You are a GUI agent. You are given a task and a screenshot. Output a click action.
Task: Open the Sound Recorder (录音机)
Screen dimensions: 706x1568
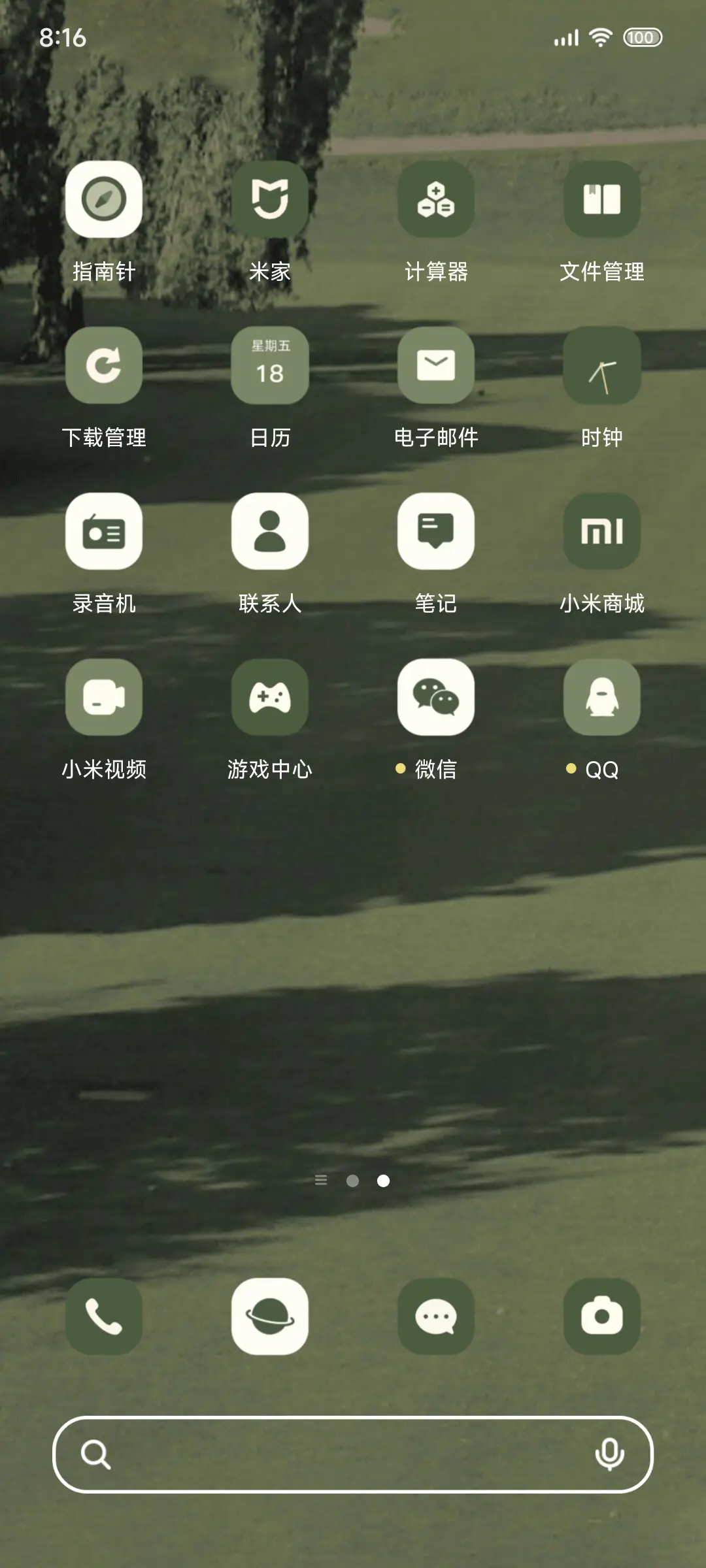coord(105,531)
